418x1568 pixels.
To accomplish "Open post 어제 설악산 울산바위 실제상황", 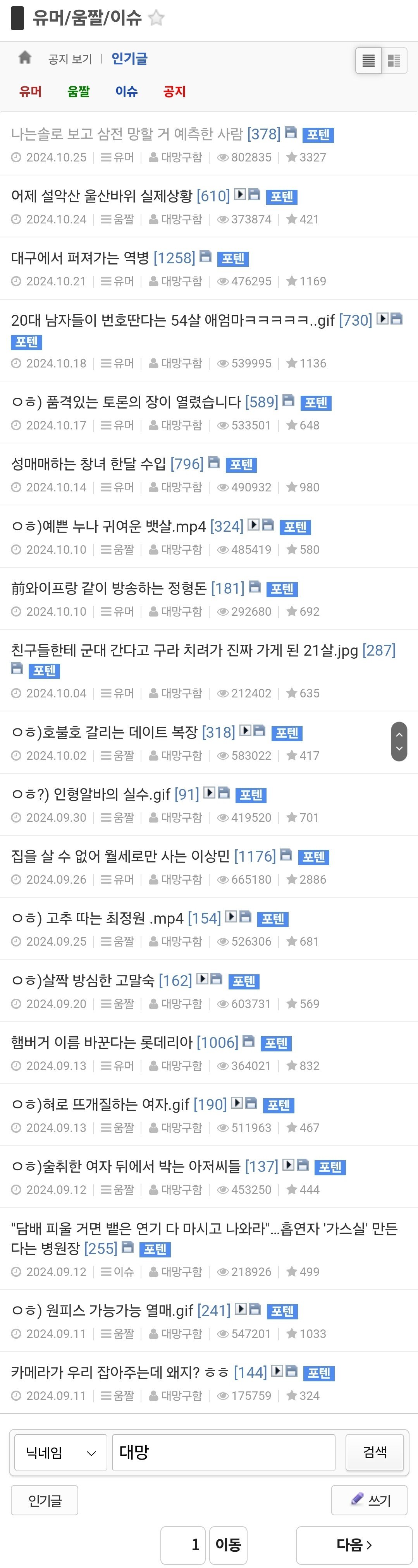I will point(102,196).
